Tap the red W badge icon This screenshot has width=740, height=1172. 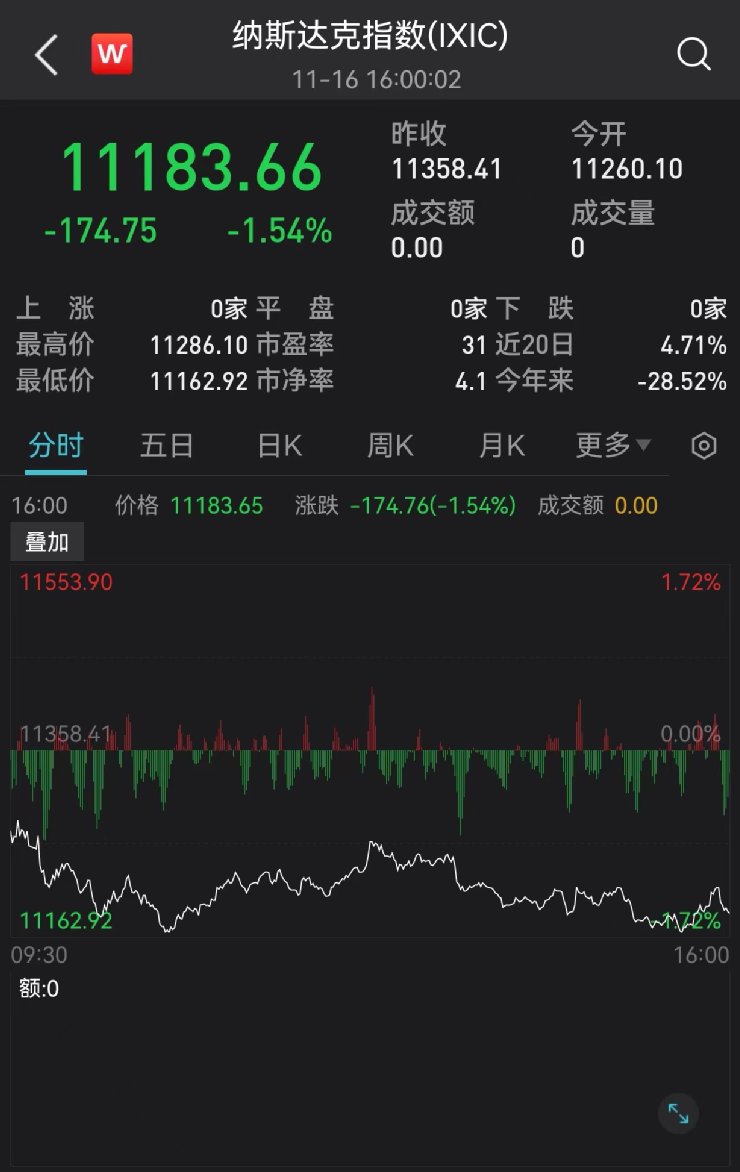point(112,55)
